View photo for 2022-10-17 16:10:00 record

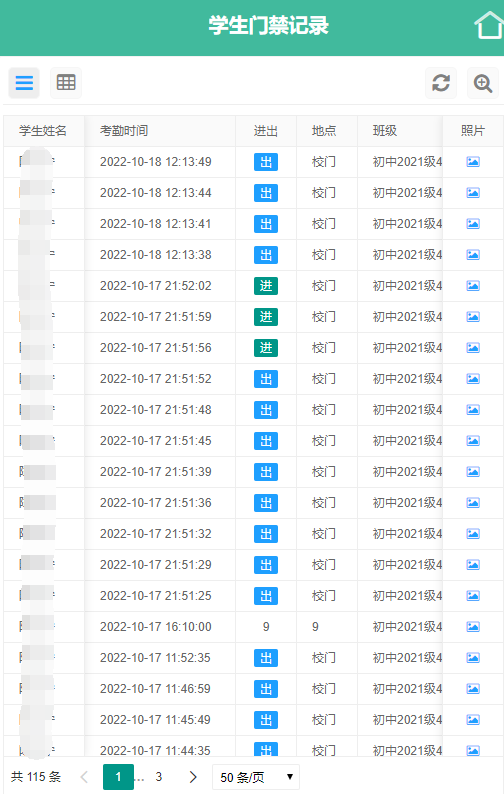pyautogui.click(x=473, y=627)
